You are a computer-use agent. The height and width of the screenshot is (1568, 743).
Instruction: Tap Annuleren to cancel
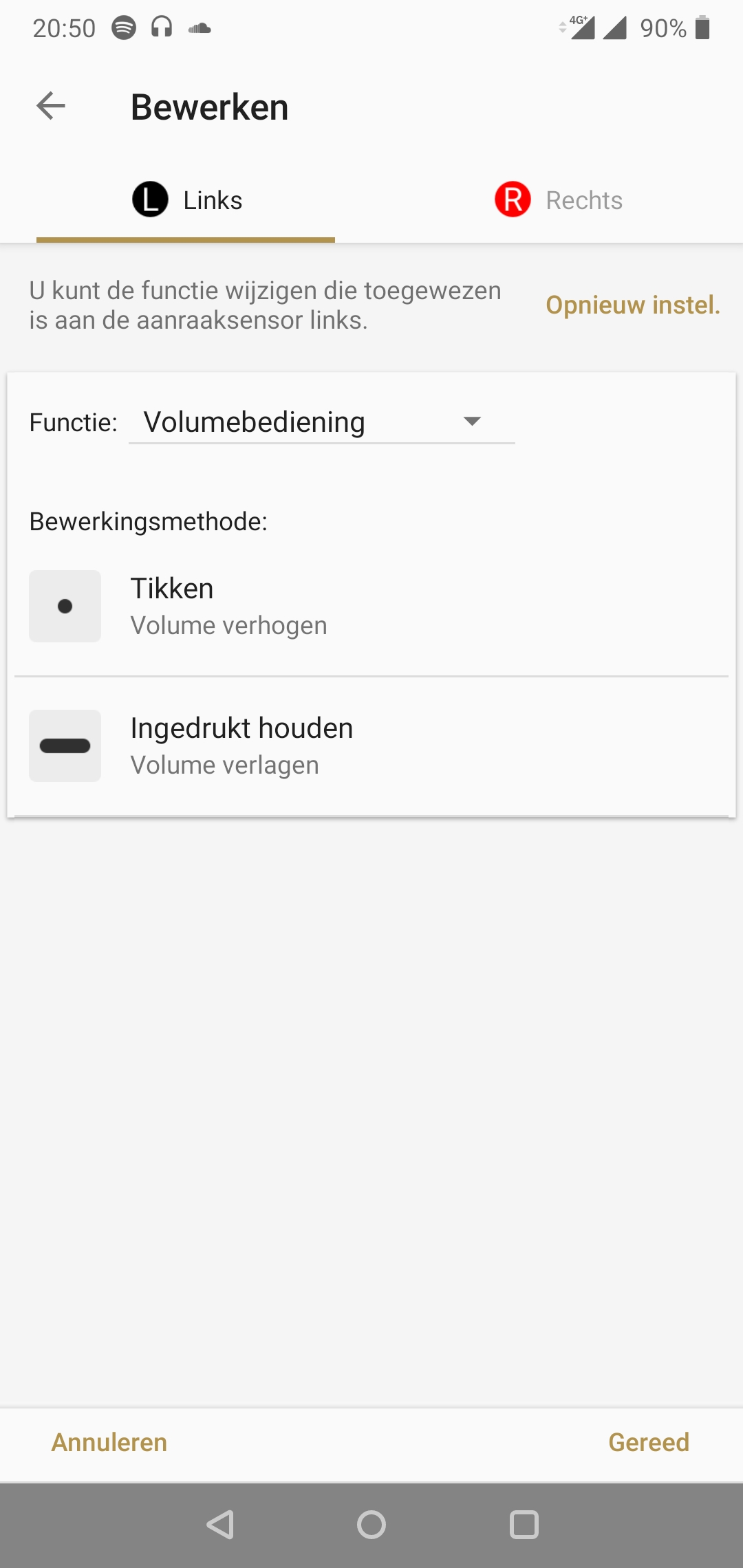coord(109,1442)
